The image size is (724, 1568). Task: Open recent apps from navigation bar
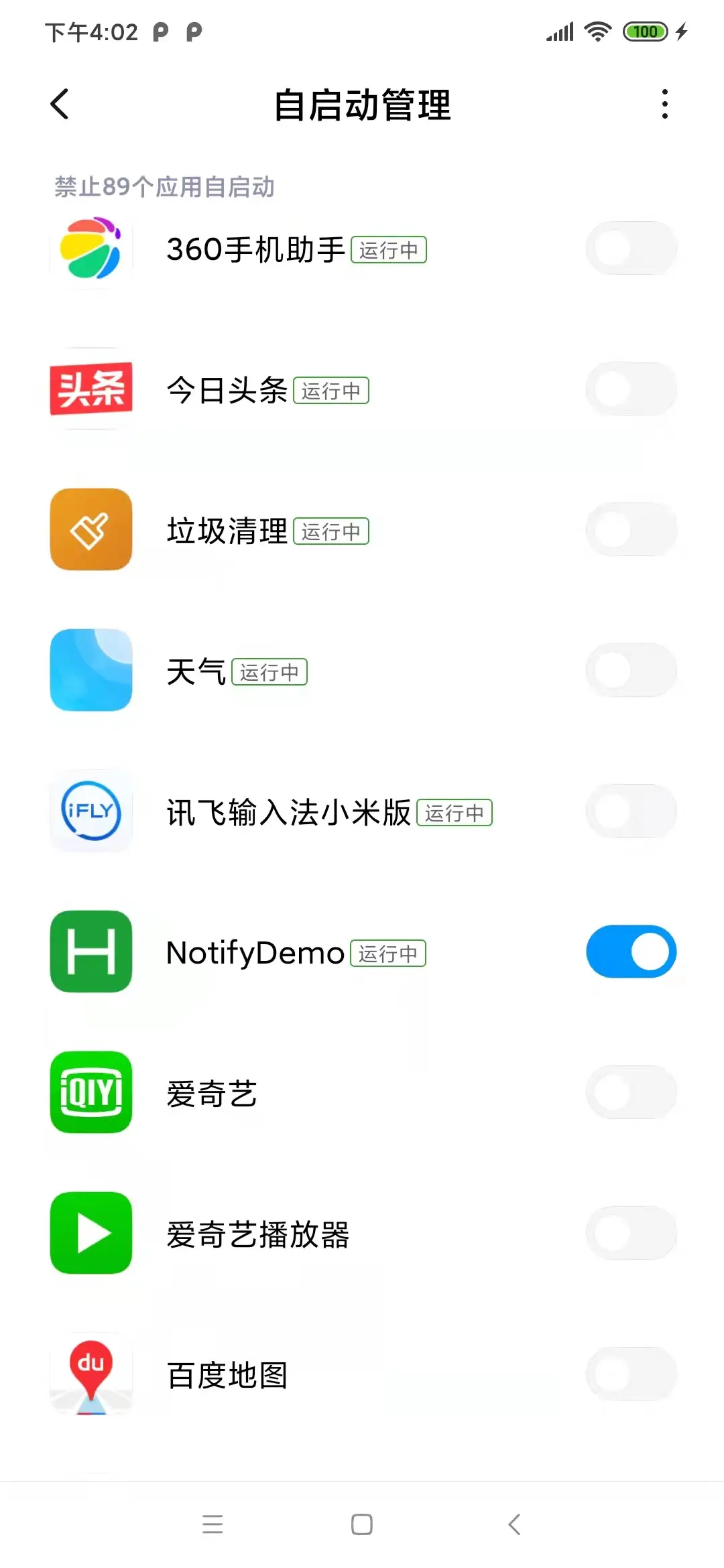(x=213, y=1524)
